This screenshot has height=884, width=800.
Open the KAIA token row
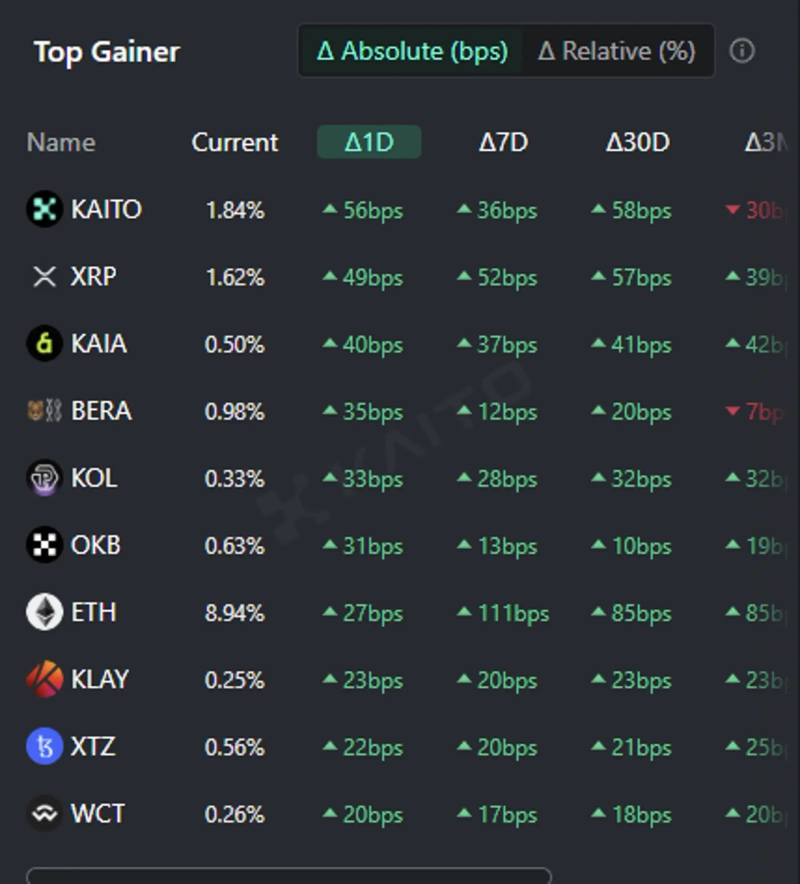click(98, 344)
